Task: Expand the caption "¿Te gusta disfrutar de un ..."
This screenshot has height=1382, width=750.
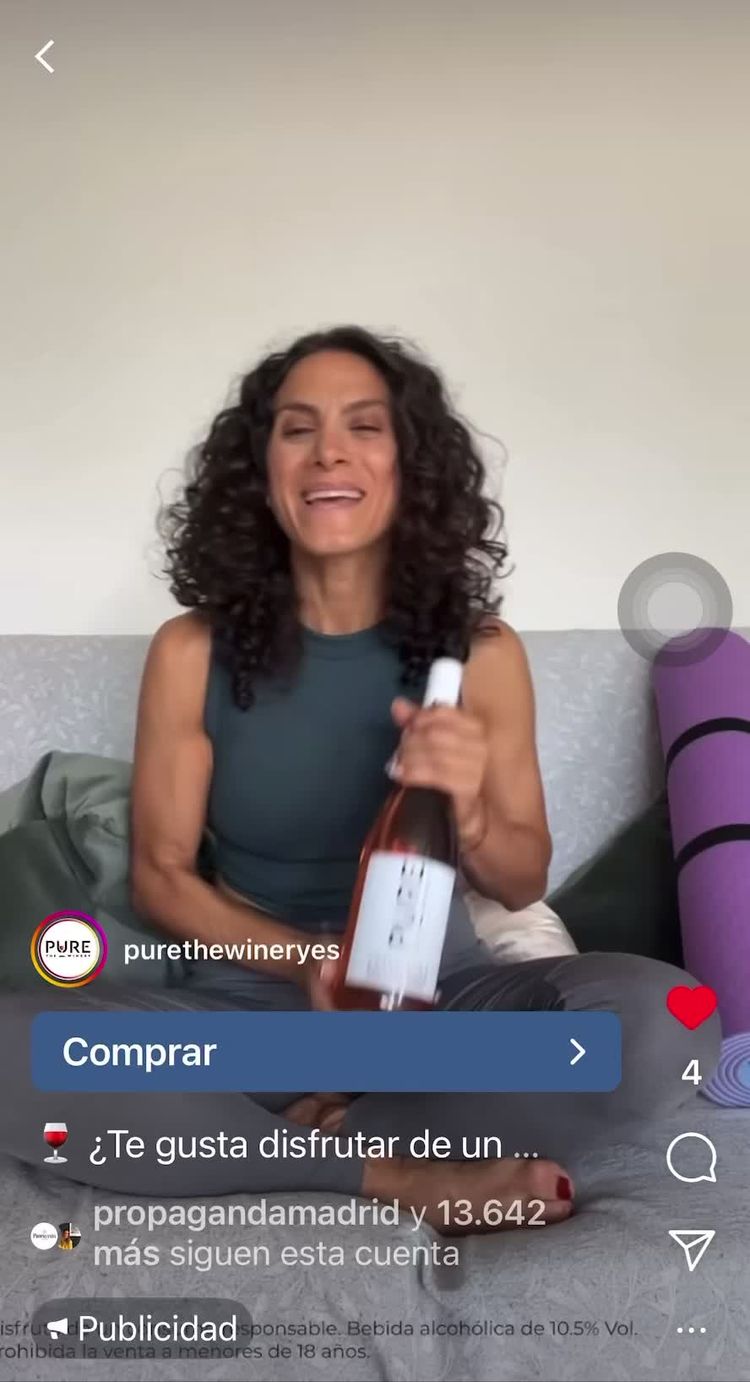Action: 312,1145
